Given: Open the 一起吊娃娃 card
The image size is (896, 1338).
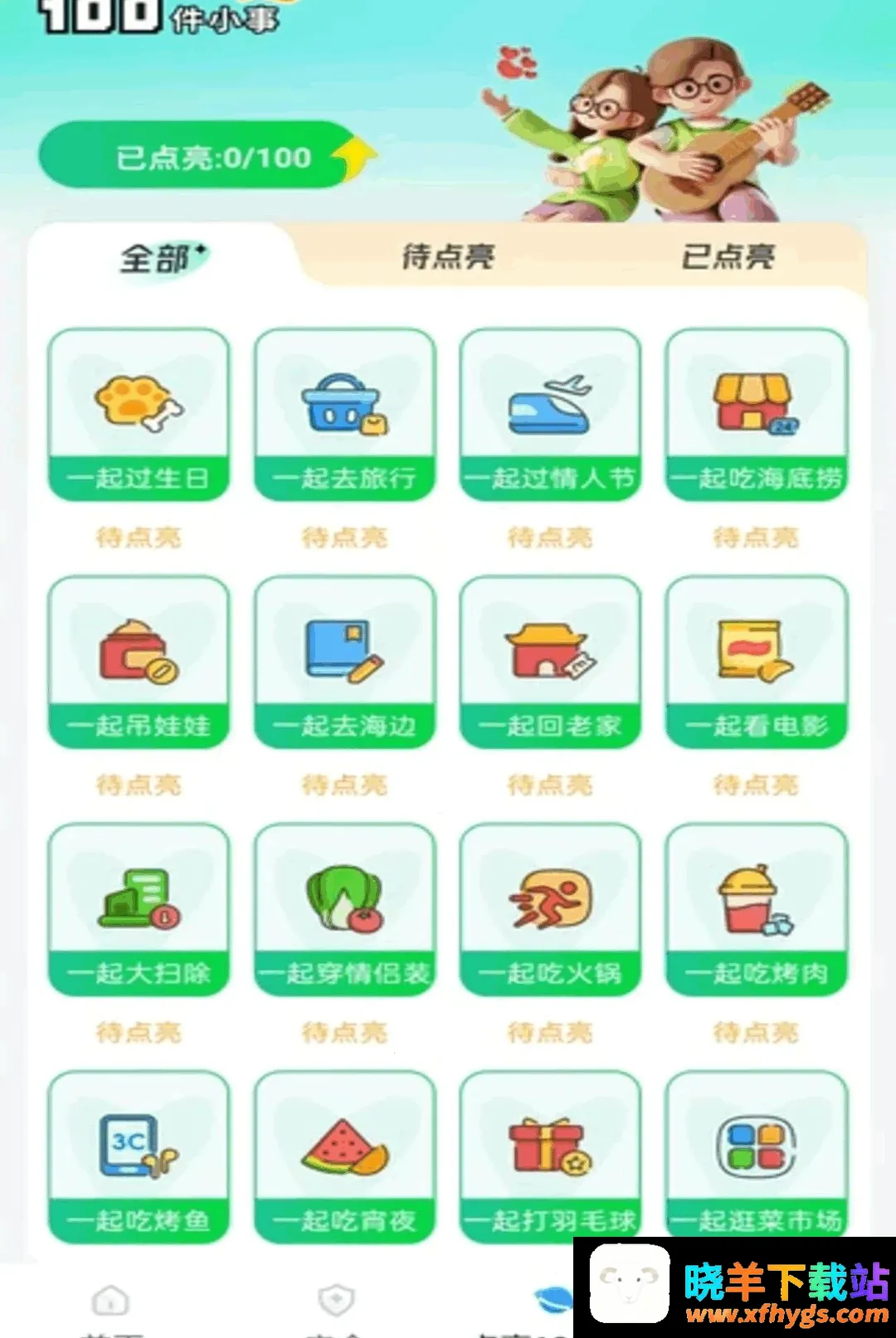Looking at the screenshot, I should pyautogui.click(x=139, y=662).
